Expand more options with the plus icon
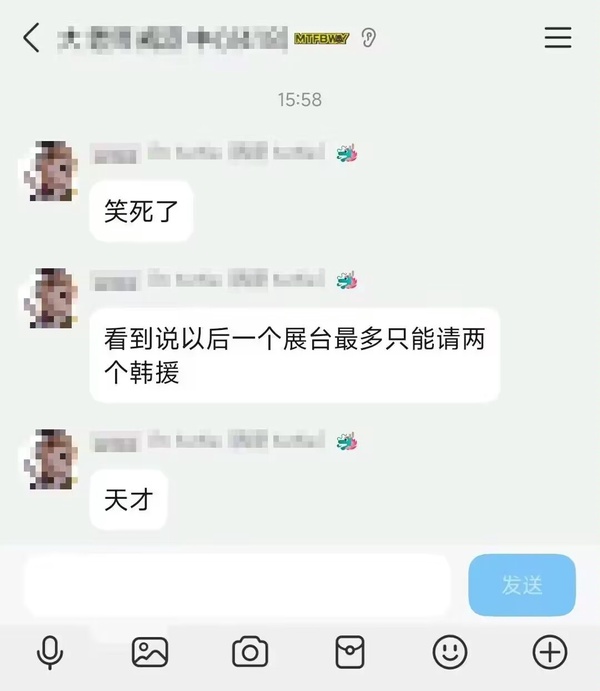This screenshot has height=691, width=600. [550, 653]
